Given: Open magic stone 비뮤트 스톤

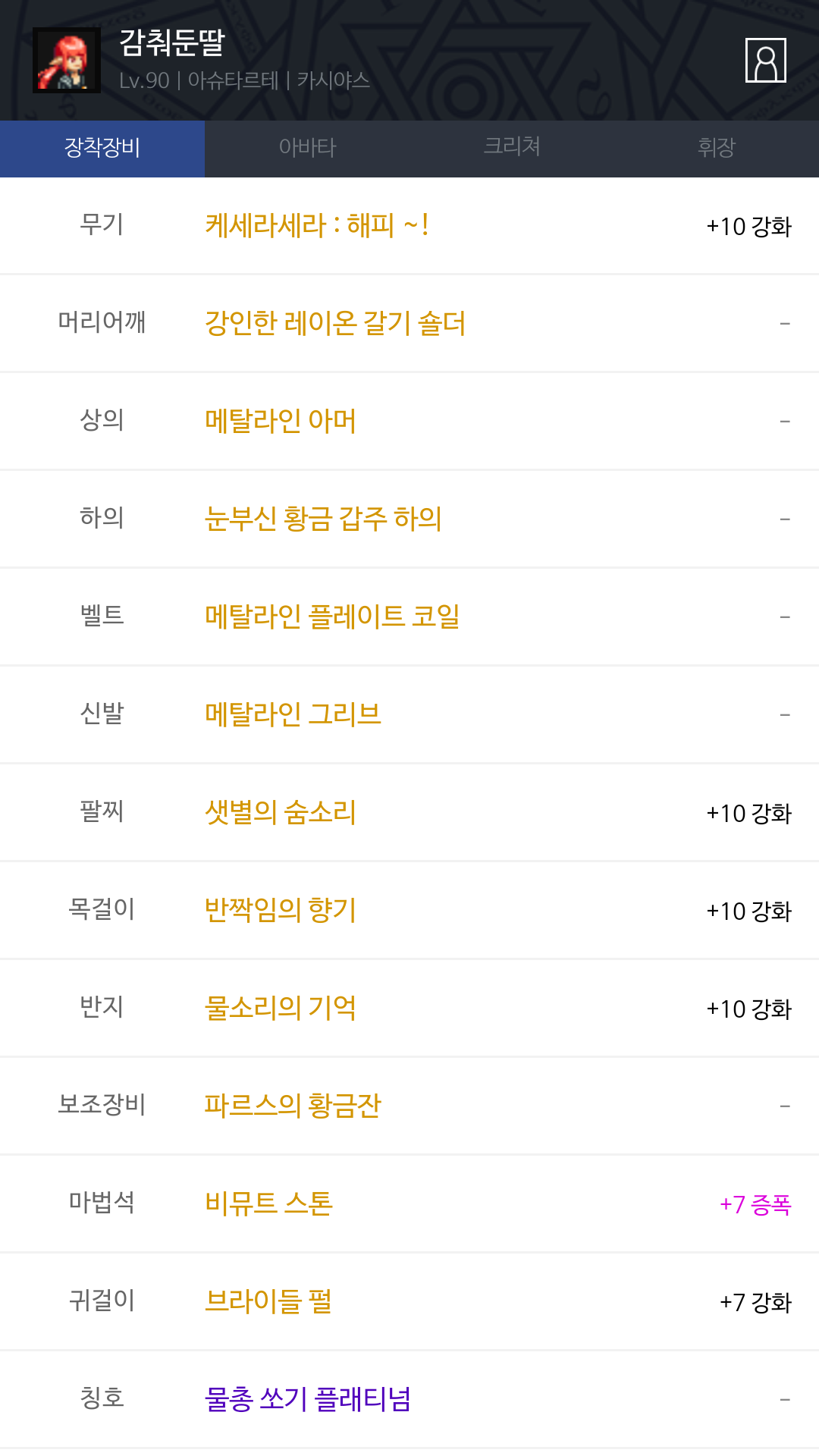Looking at the screenshot, I should click(x=268, y=1203).
